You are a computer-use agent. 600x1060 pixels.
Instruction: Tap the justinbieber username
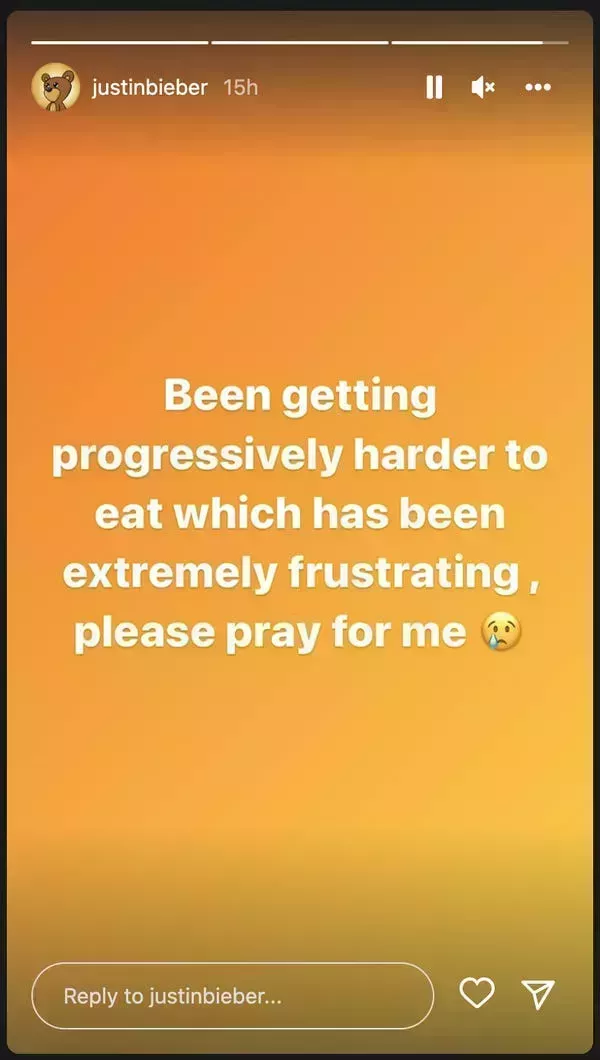coord(149,88)
